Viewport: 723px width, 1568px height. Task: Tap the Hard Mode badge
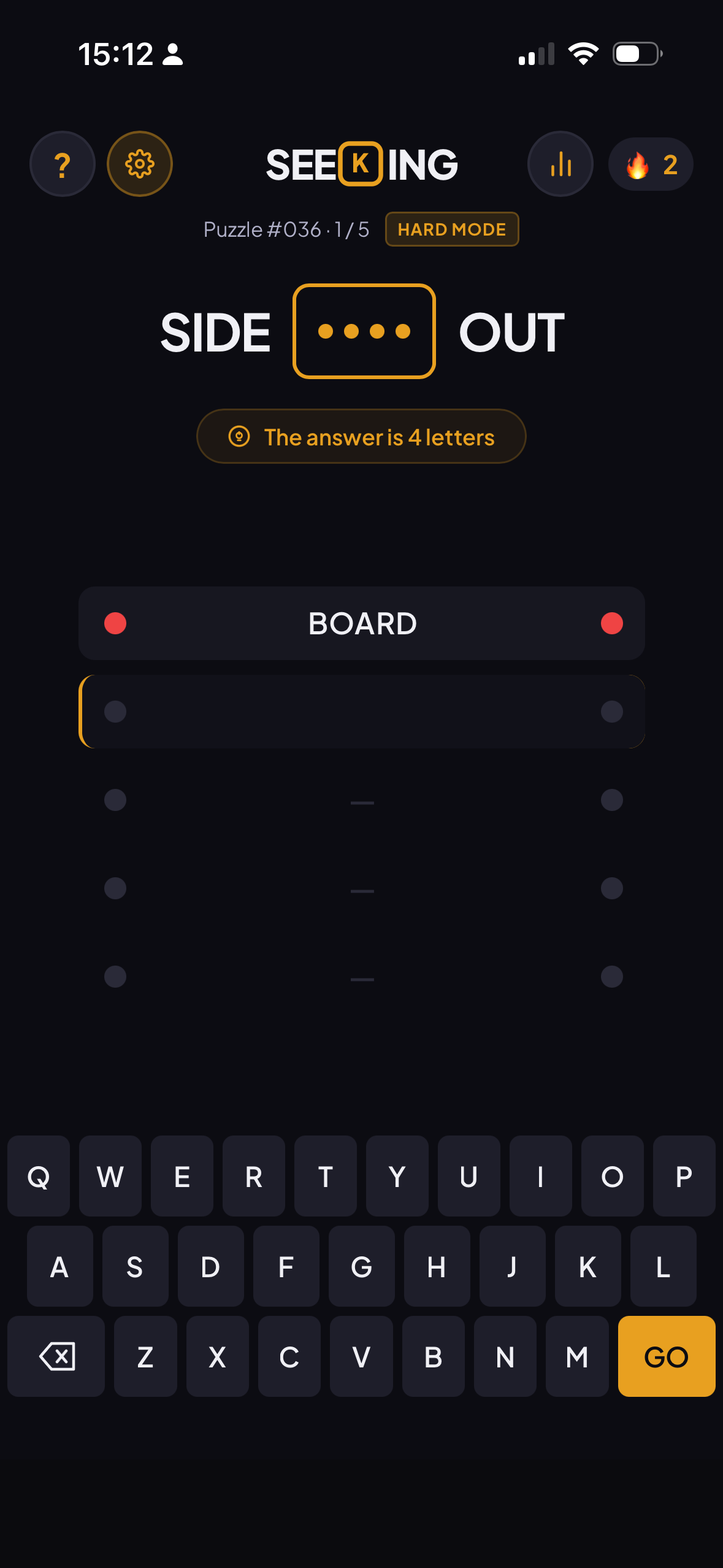coord(452,229)
